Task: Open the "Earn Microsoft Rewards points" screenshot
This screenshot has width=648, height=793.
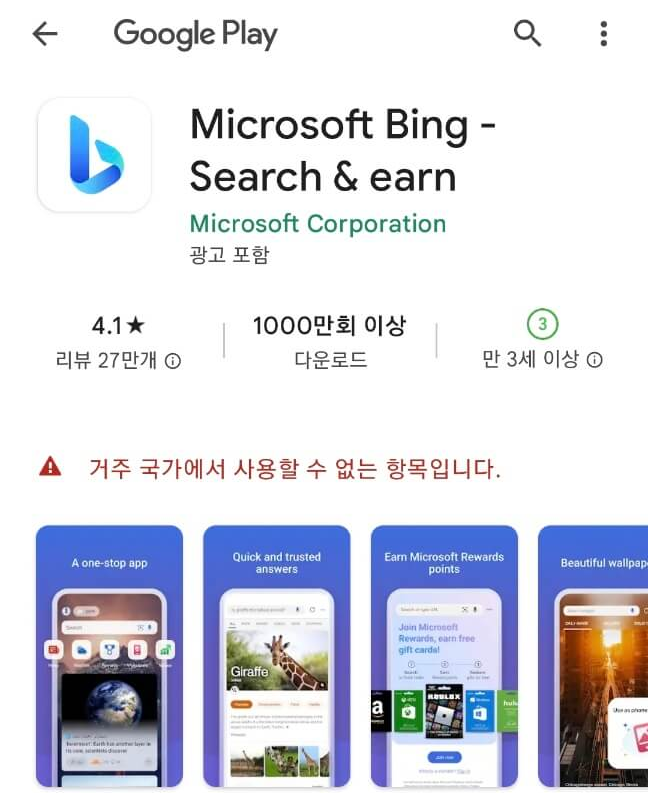Action: pyautogui.click(x=444, y=656)
